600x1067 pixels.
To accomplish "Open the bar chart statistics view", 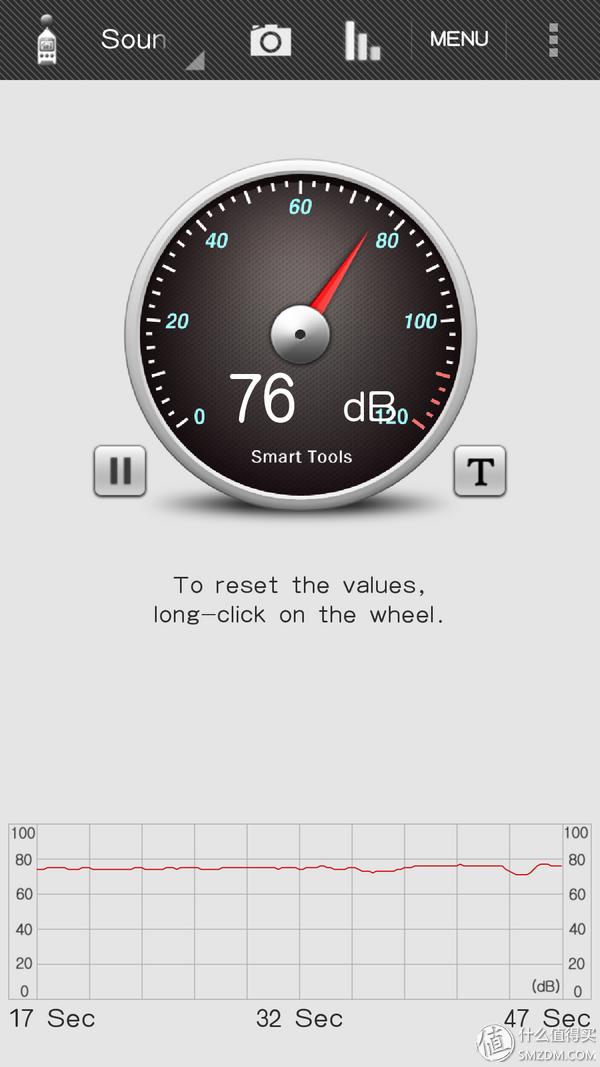I will pyautogui.click(x=362, y=40).
